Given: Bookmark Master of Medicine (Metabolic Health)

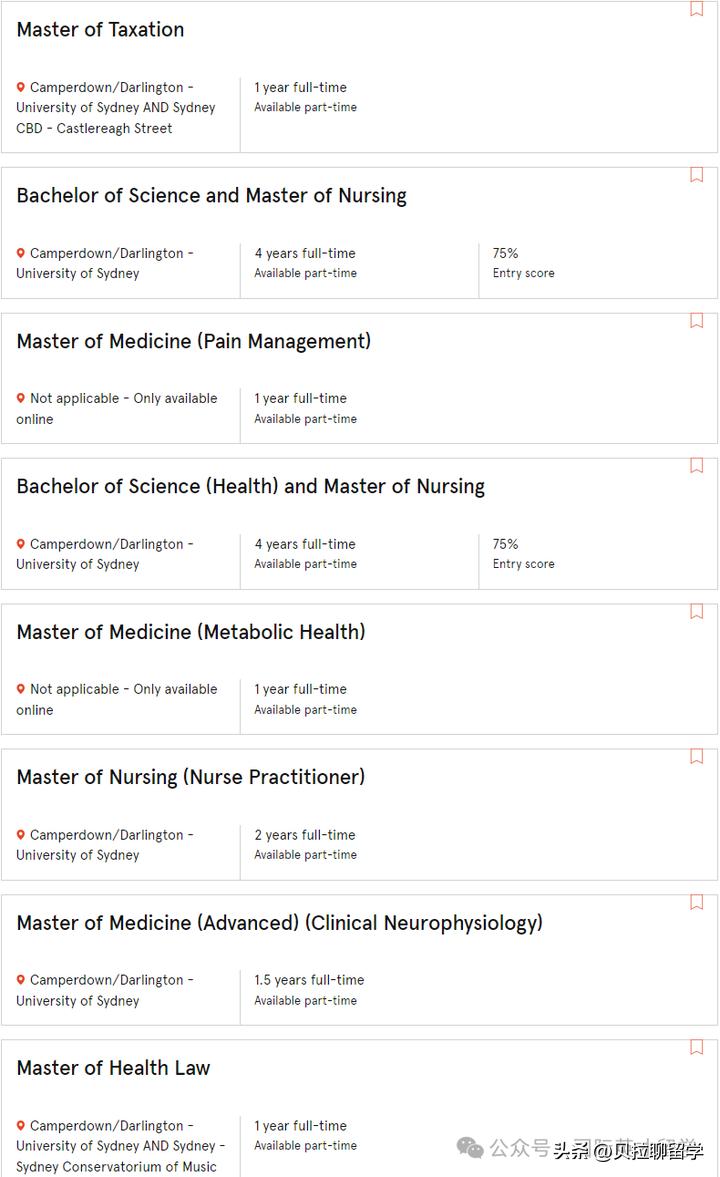Looking at the screenshot, I should coord(697,612).
